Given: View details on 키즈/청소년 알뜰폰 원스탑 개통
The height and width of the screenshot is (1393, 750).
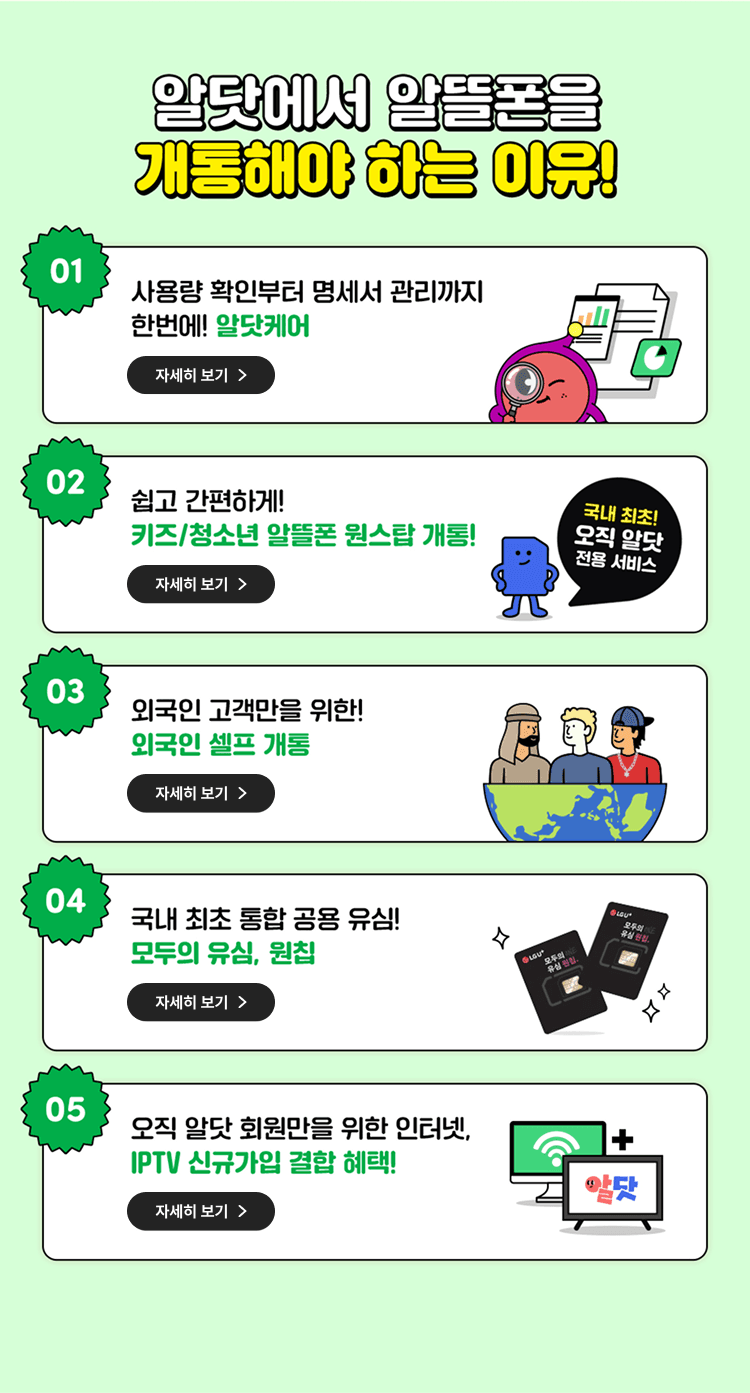Looking at the screenshot, I should coord(200,584).
